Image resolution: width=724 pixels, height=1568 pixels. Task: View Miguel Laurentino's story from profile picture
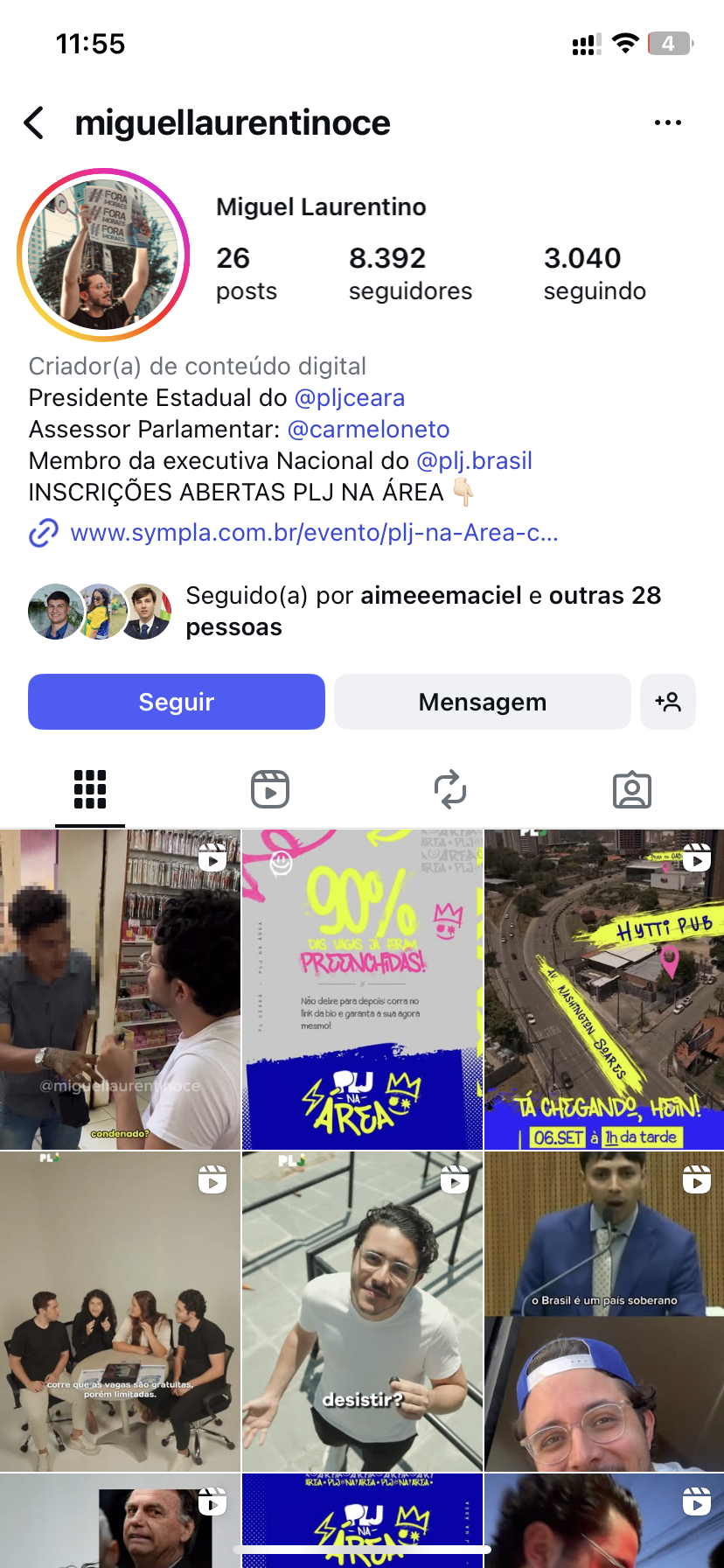click(x=103, y=255)
